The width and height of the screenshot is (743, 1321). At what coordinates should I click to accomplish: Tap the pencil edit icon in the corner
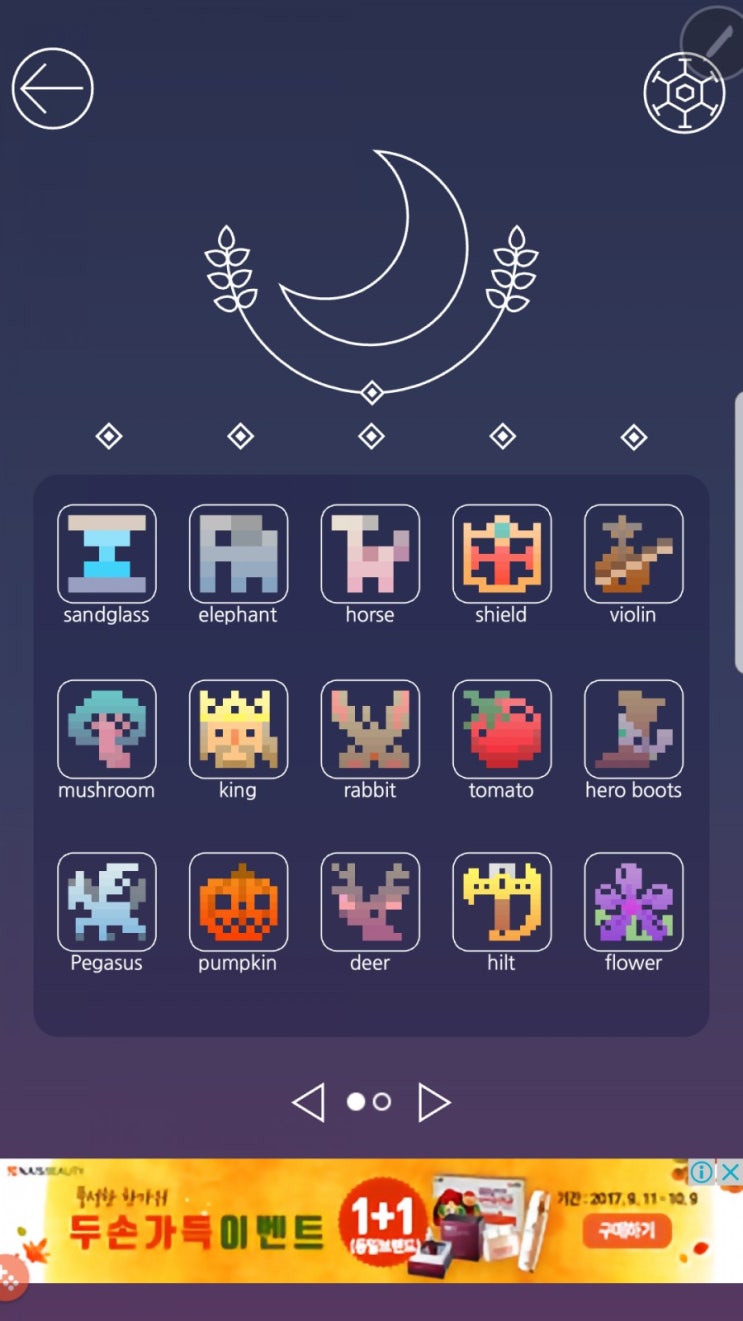point(713,42)
